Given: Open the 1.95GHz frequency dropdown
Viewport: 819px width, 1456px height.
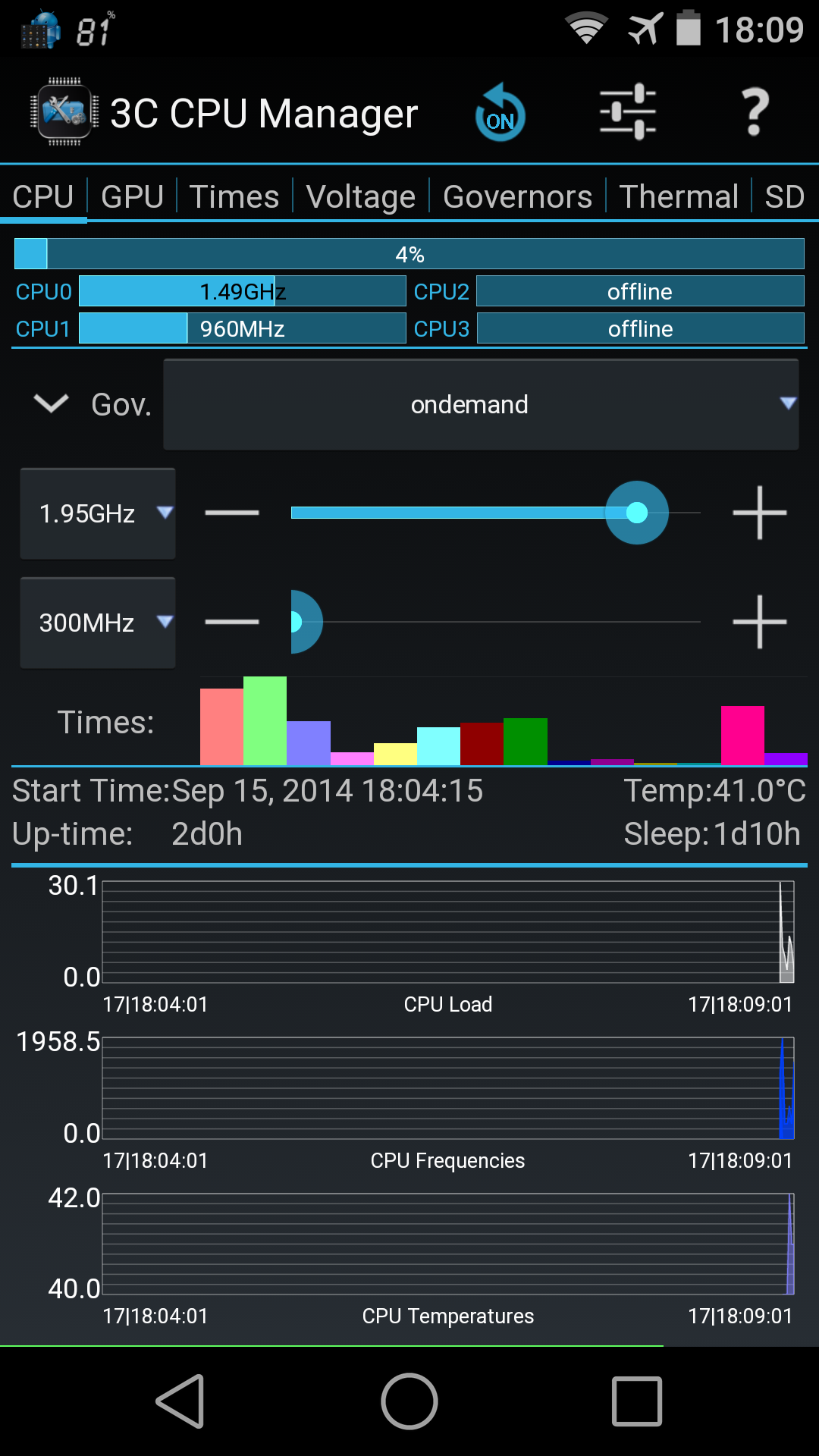Looking at the screenshot, I should (x=97, y=513).
